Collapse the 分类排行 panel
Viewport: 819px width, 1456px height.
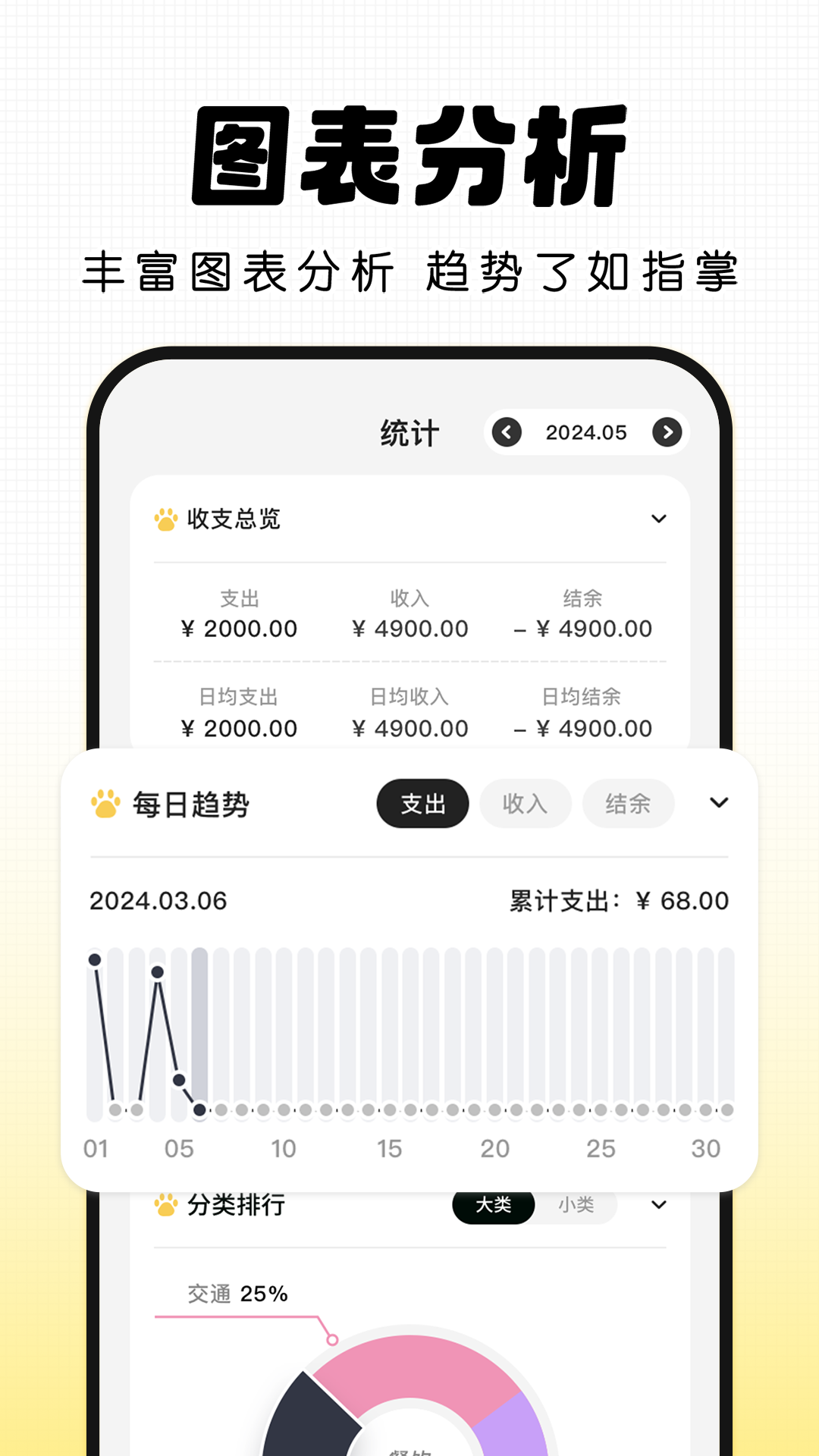point(658,1204)
